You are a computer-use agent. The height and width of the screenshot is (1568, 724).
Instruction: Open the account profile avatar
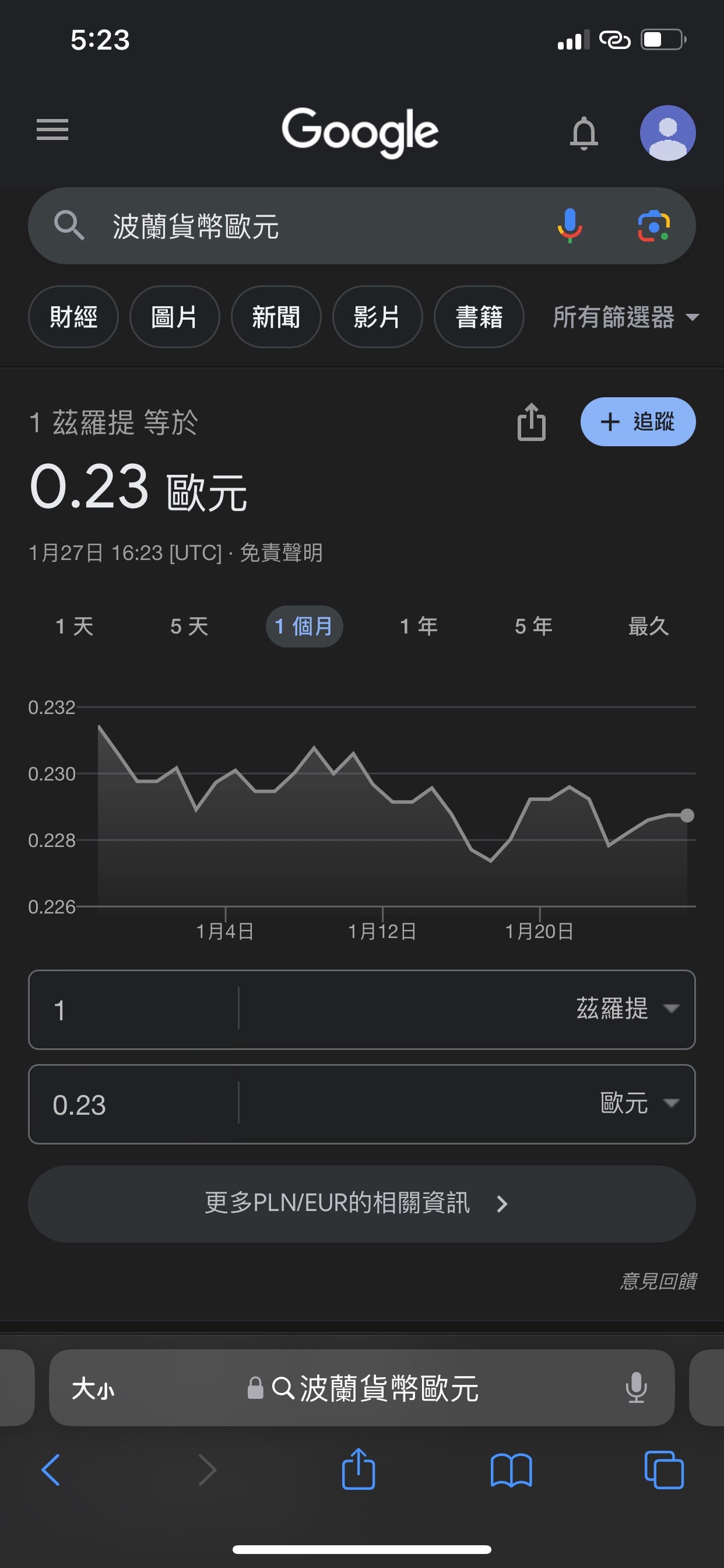(x=667, y=132)
